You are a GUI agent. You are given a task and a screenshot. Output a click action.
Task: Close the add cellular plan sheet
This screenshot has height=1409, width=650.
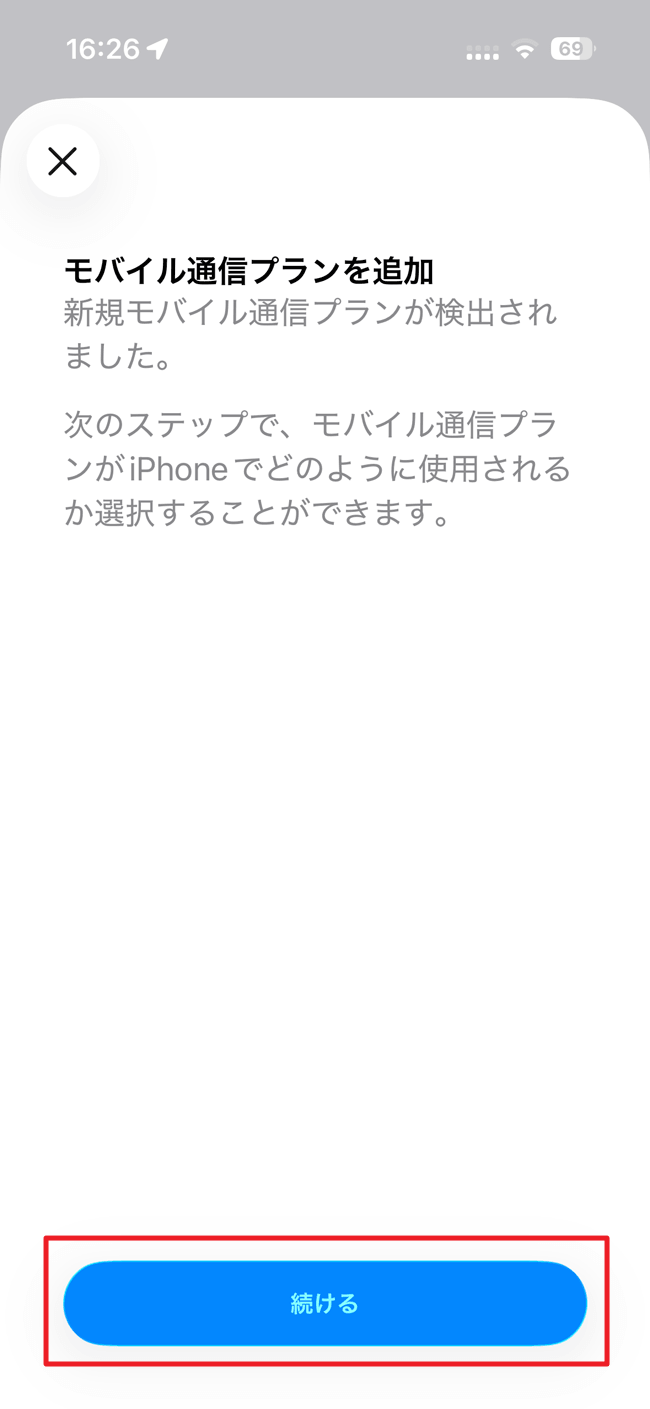click(62, 161)
